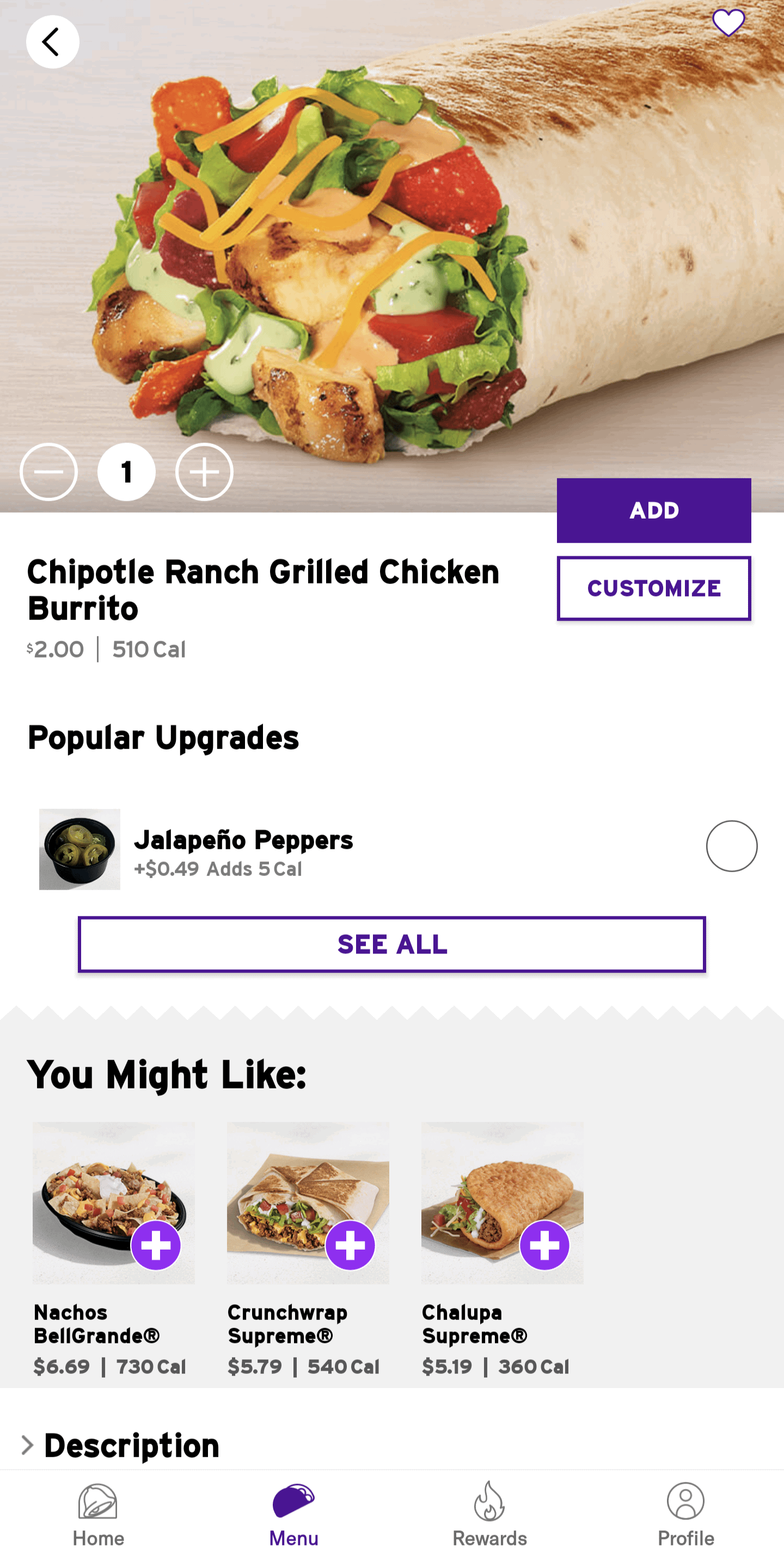See all popular upgrades
The image size is (784, 1558).
click(391, 944)
